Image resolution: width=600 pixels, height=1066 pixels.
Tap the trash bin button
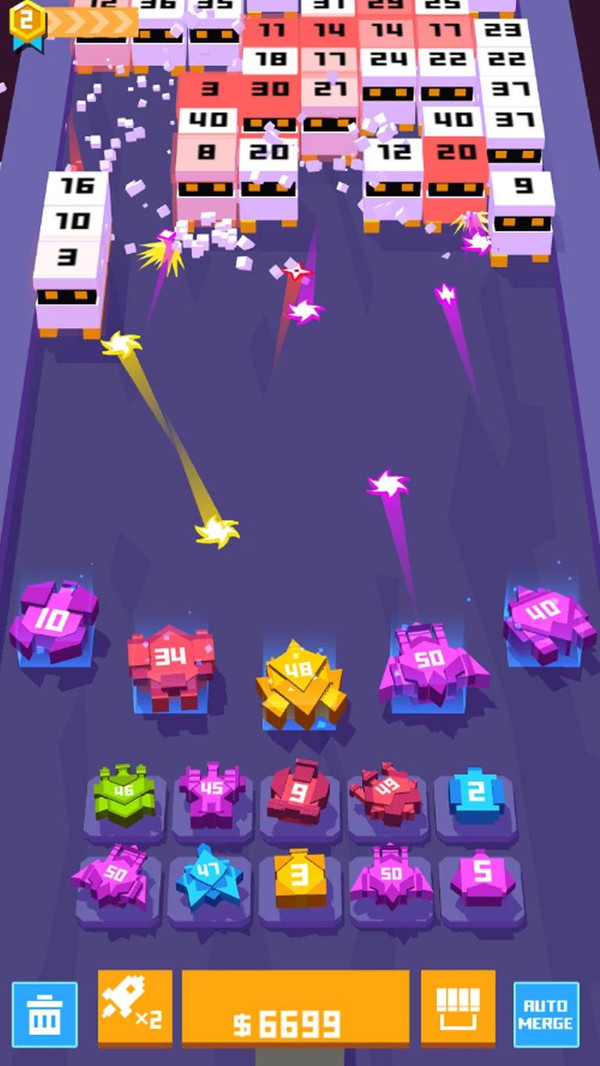coord(44,1015)
